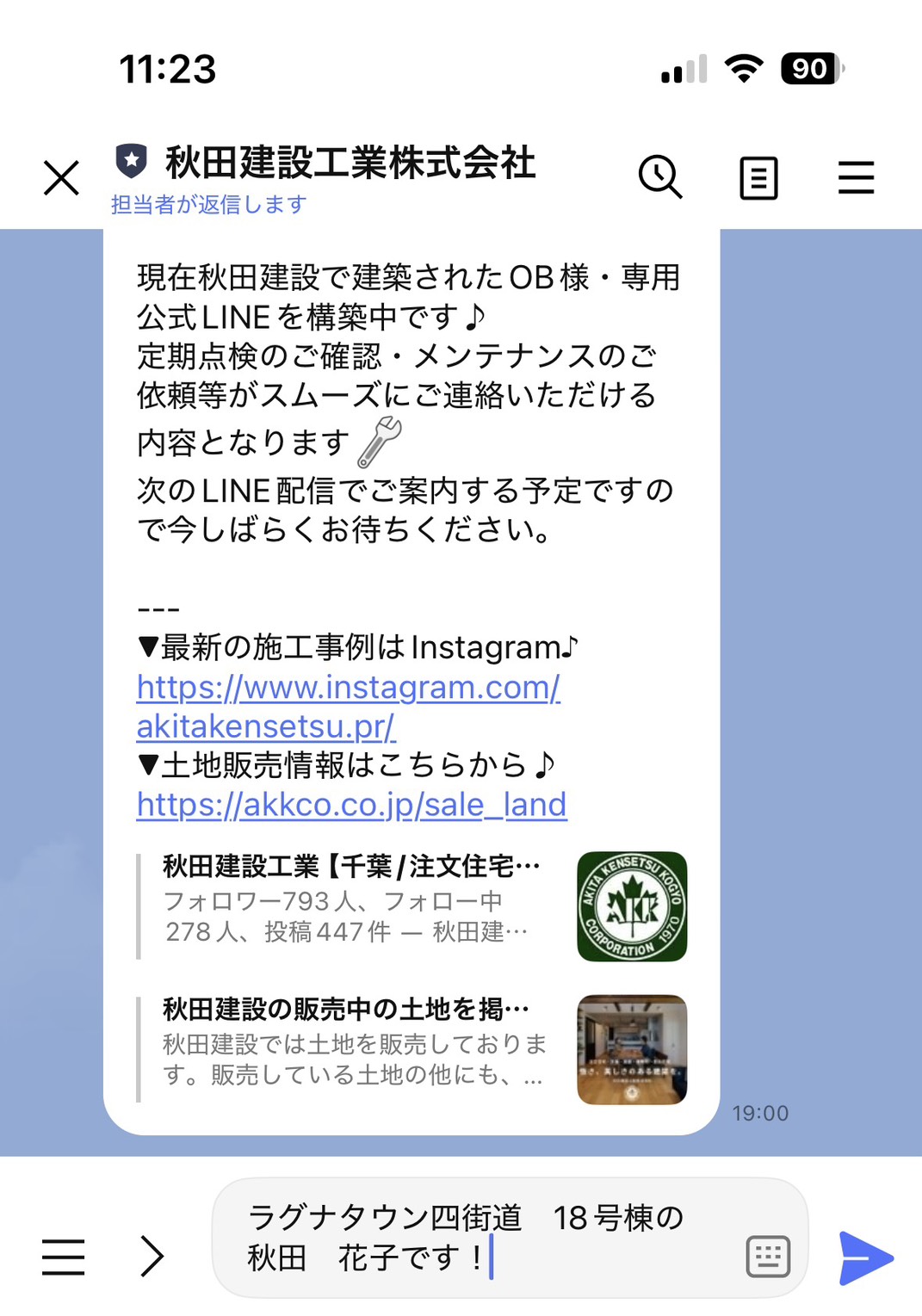Screen dimensions: 922x1316
Task: Open the 秋田建設の販売中の土地 preview card
Action: click(x=413, y=1048)
